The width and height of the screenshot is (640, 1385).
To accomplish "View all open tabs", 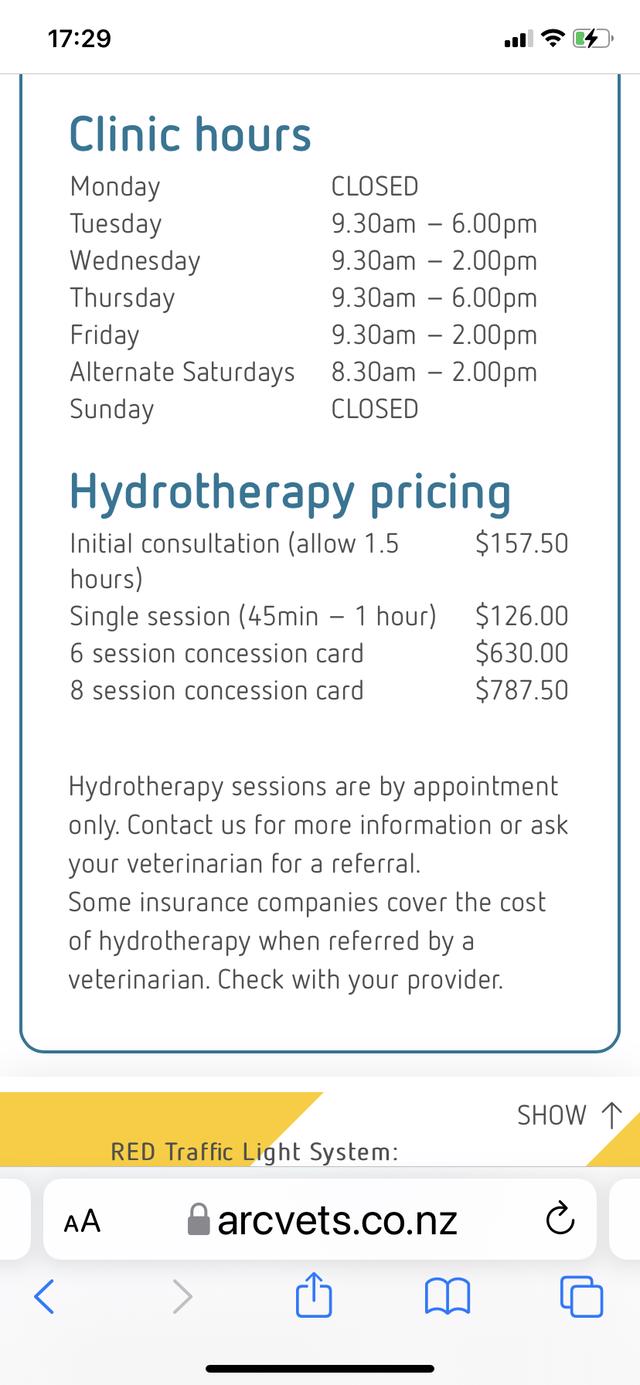I will (x=581, y=1297).
